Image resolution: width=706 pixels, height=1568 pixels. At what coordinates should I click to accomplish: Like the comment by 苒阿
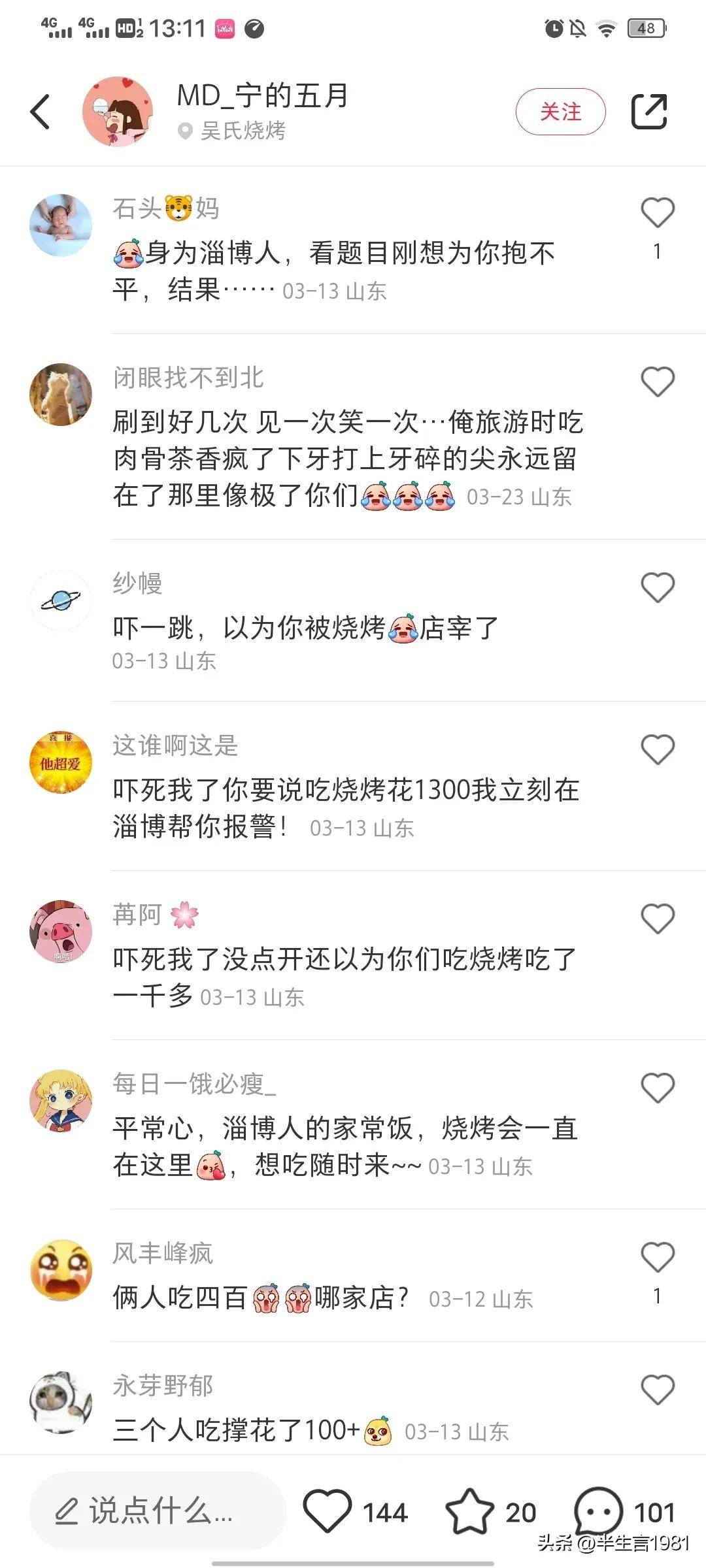click(x=657, y=919)
